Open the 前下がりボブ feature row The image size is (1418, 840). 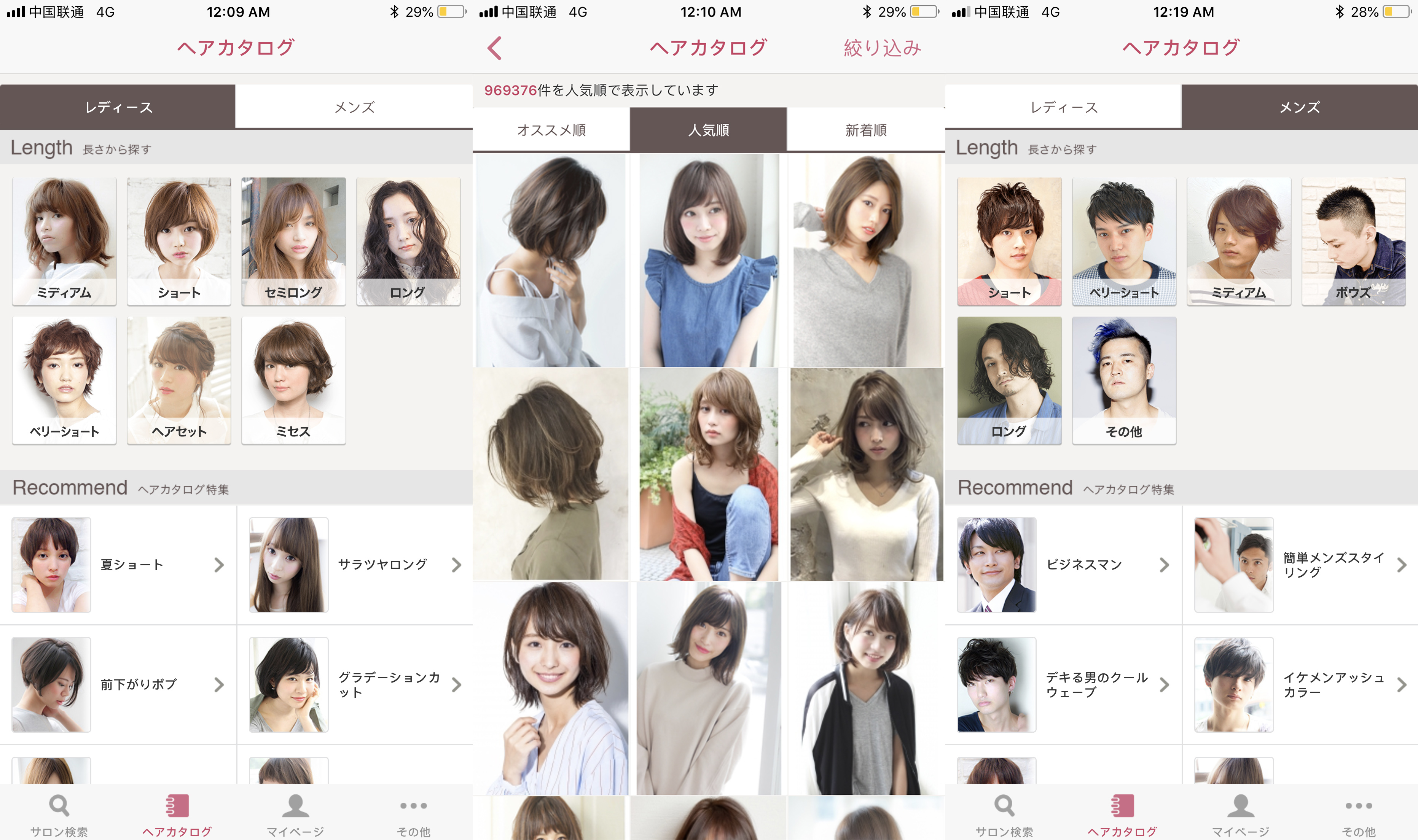[x=118, y=685]
